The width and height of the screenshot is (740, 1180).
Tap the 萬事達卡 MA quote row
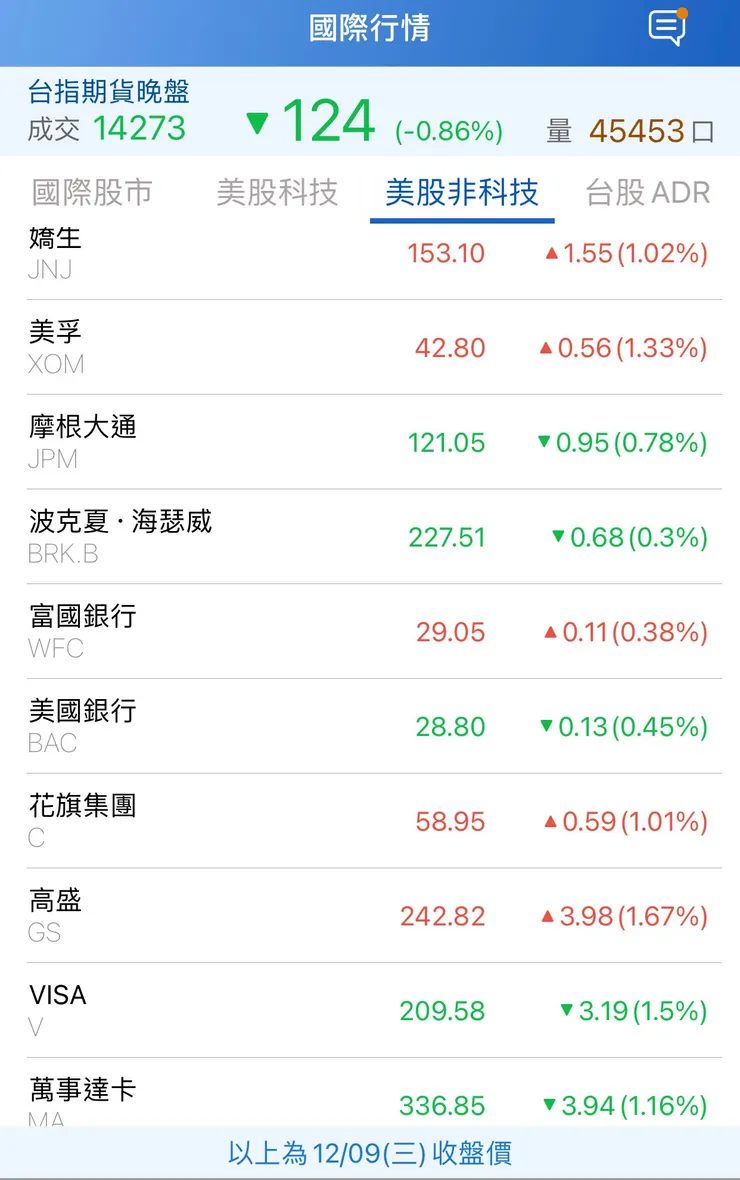(x=370, y=1100)
